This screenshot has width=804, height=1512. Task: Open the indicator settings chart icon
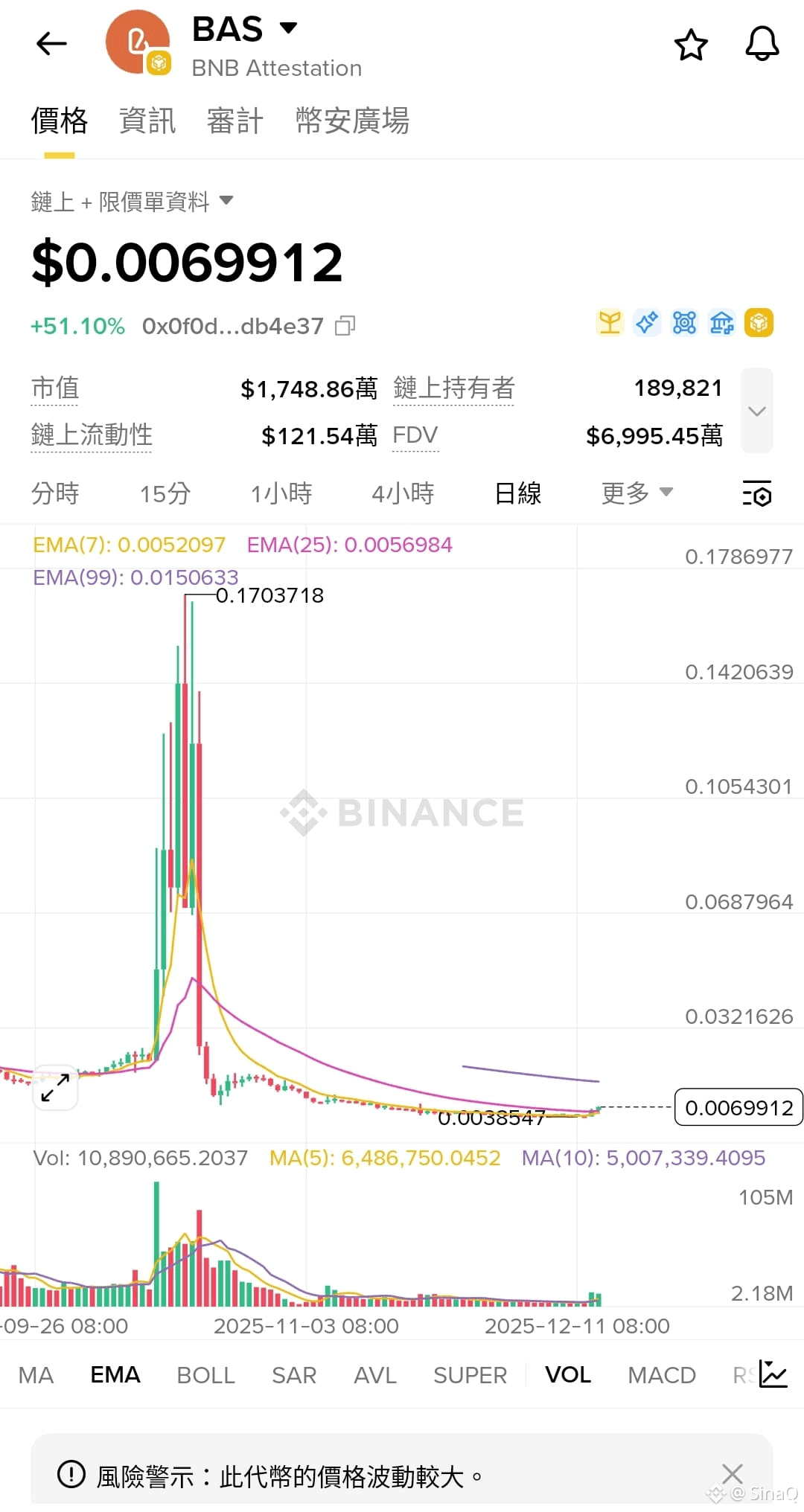click(x=773, y=1374)
